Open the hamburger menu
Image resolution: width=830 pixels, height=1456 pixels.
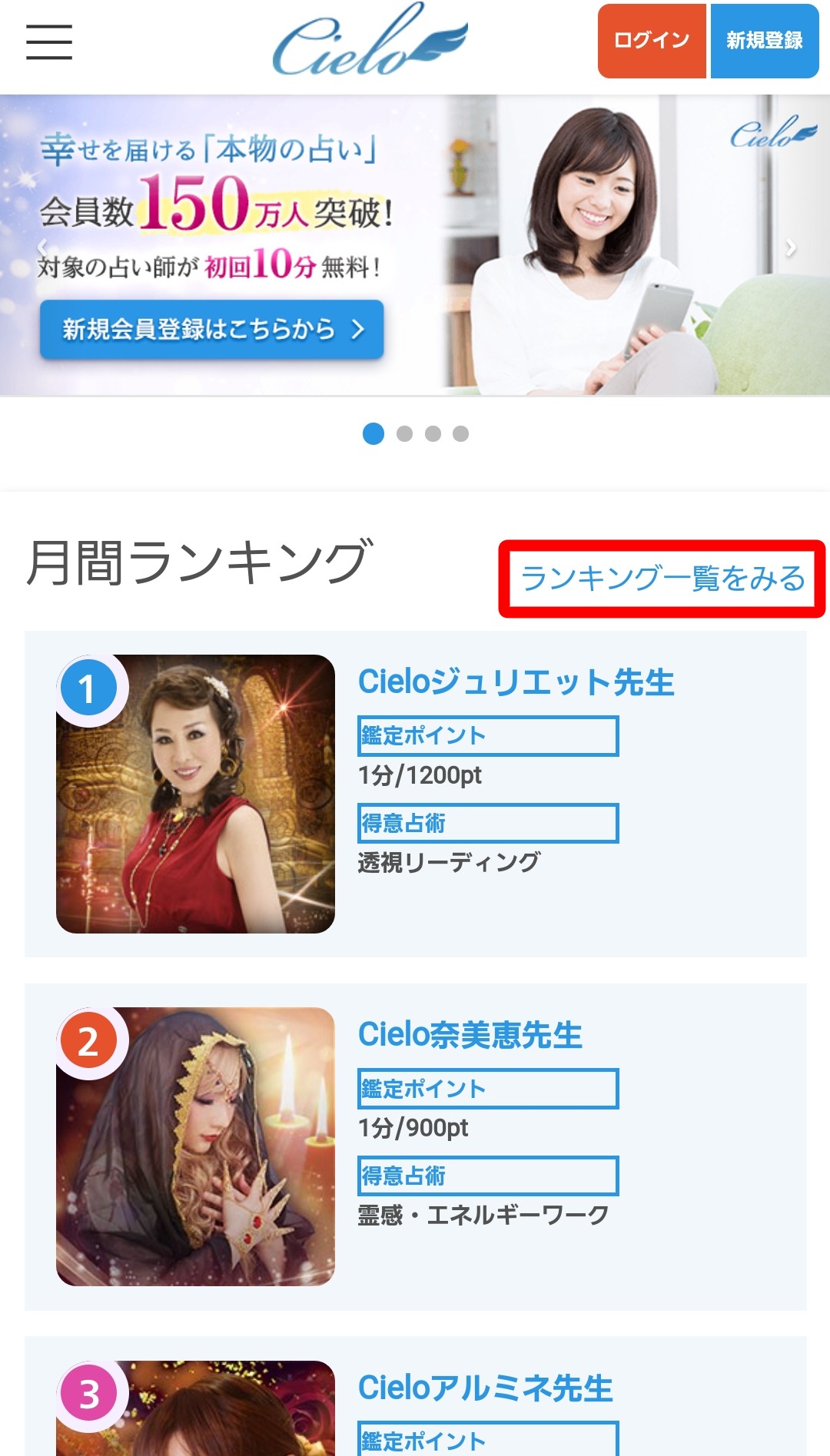(x=49, y=41)
